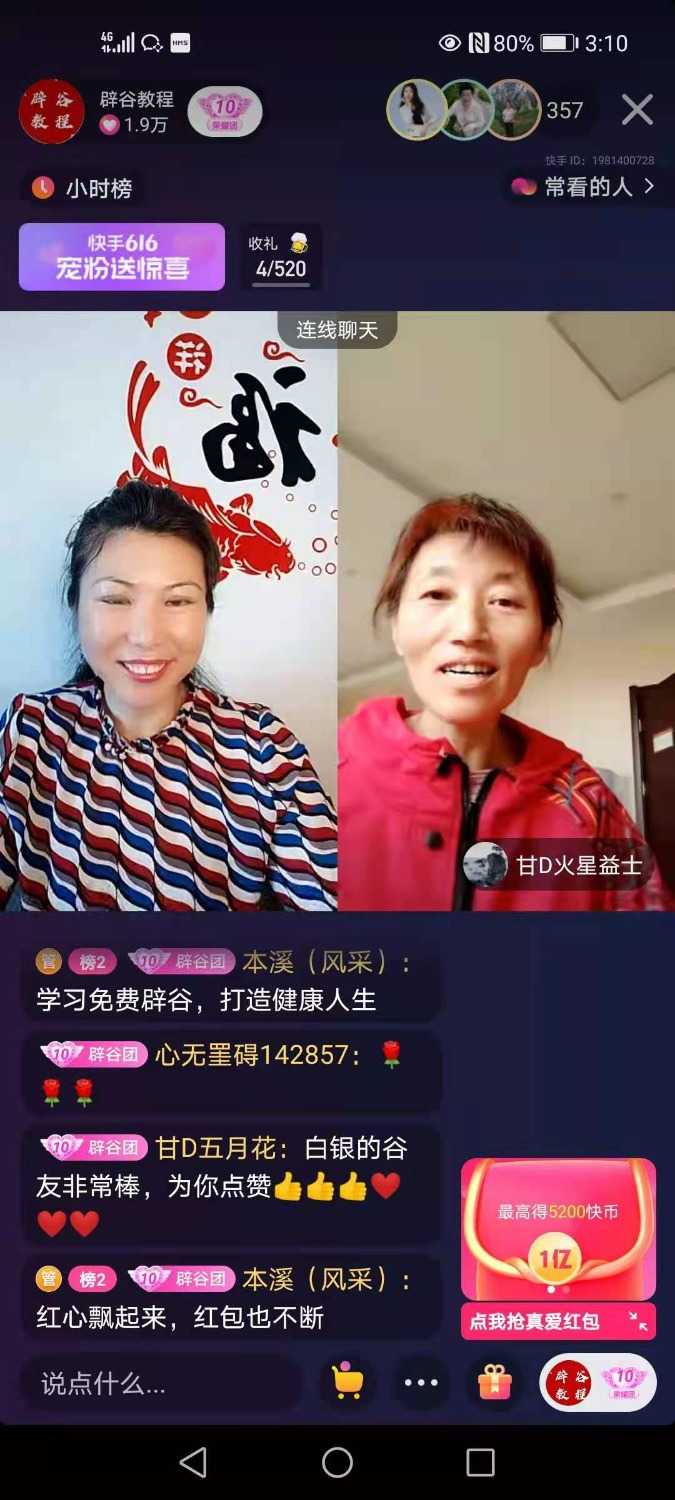The height and width of the screenshot is (1500, 675).
Task: Open the more options menu
Action: pyautogui.click(x=421, y=1383)
